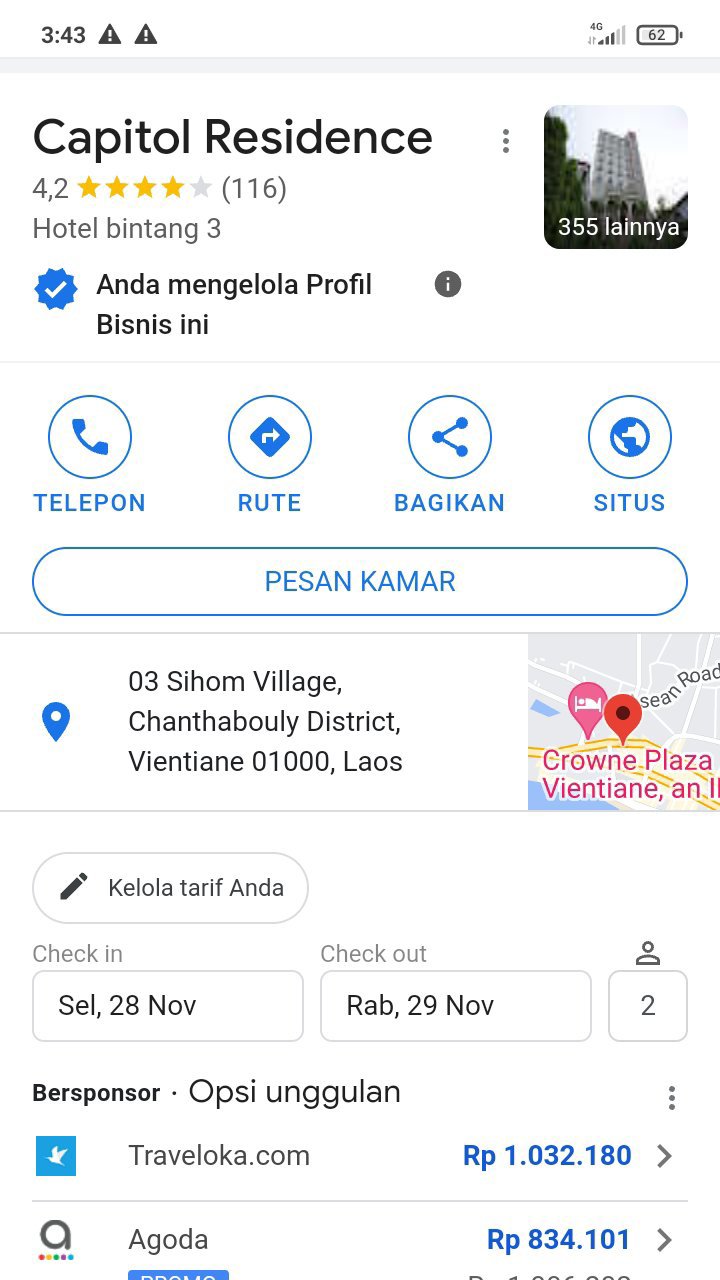Adjust the guest count of 2
The height and width of the screenshot is (1280, 720).
(x=648, y=1005)
